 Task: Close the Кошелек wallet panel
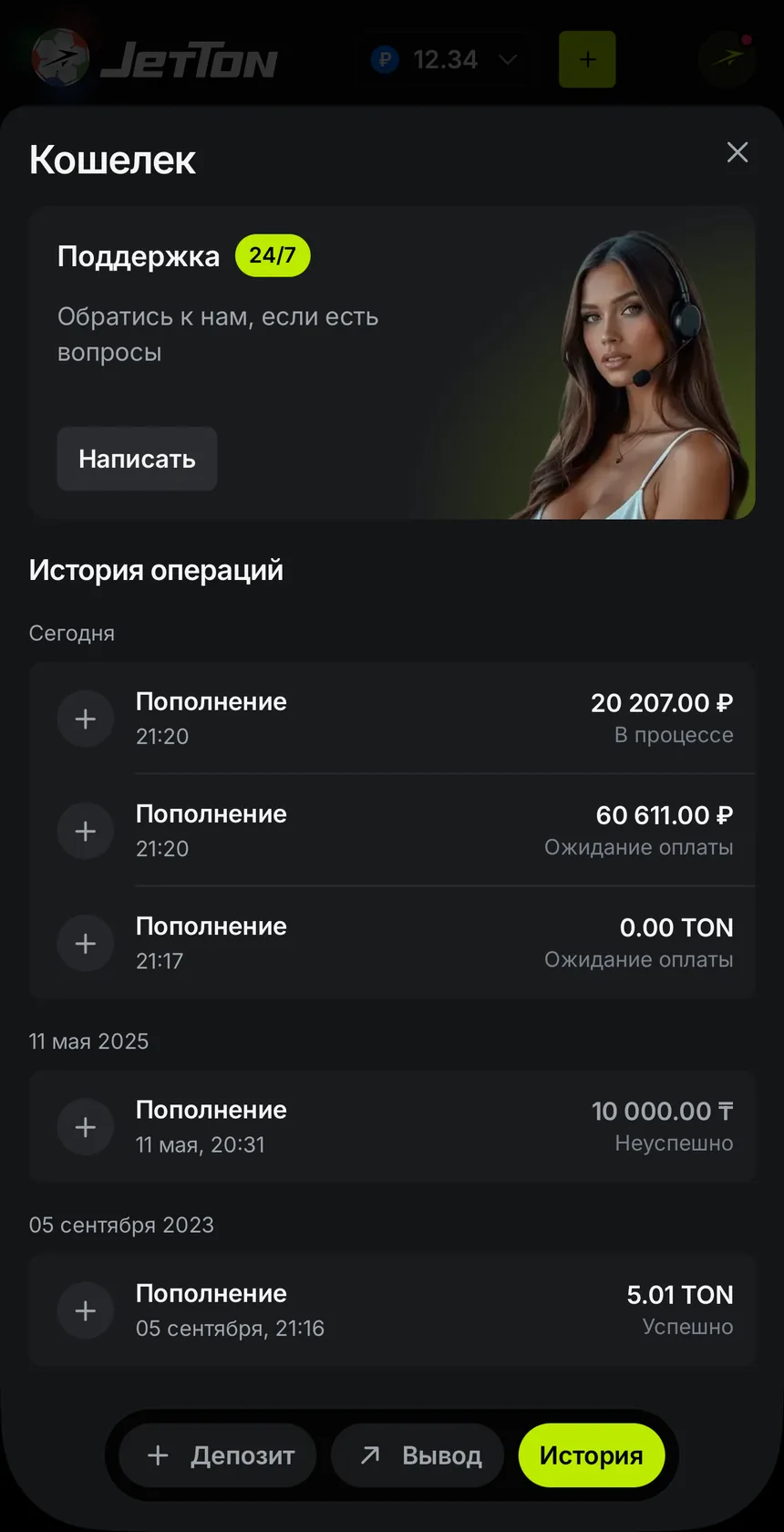click(x=738, y=152)
